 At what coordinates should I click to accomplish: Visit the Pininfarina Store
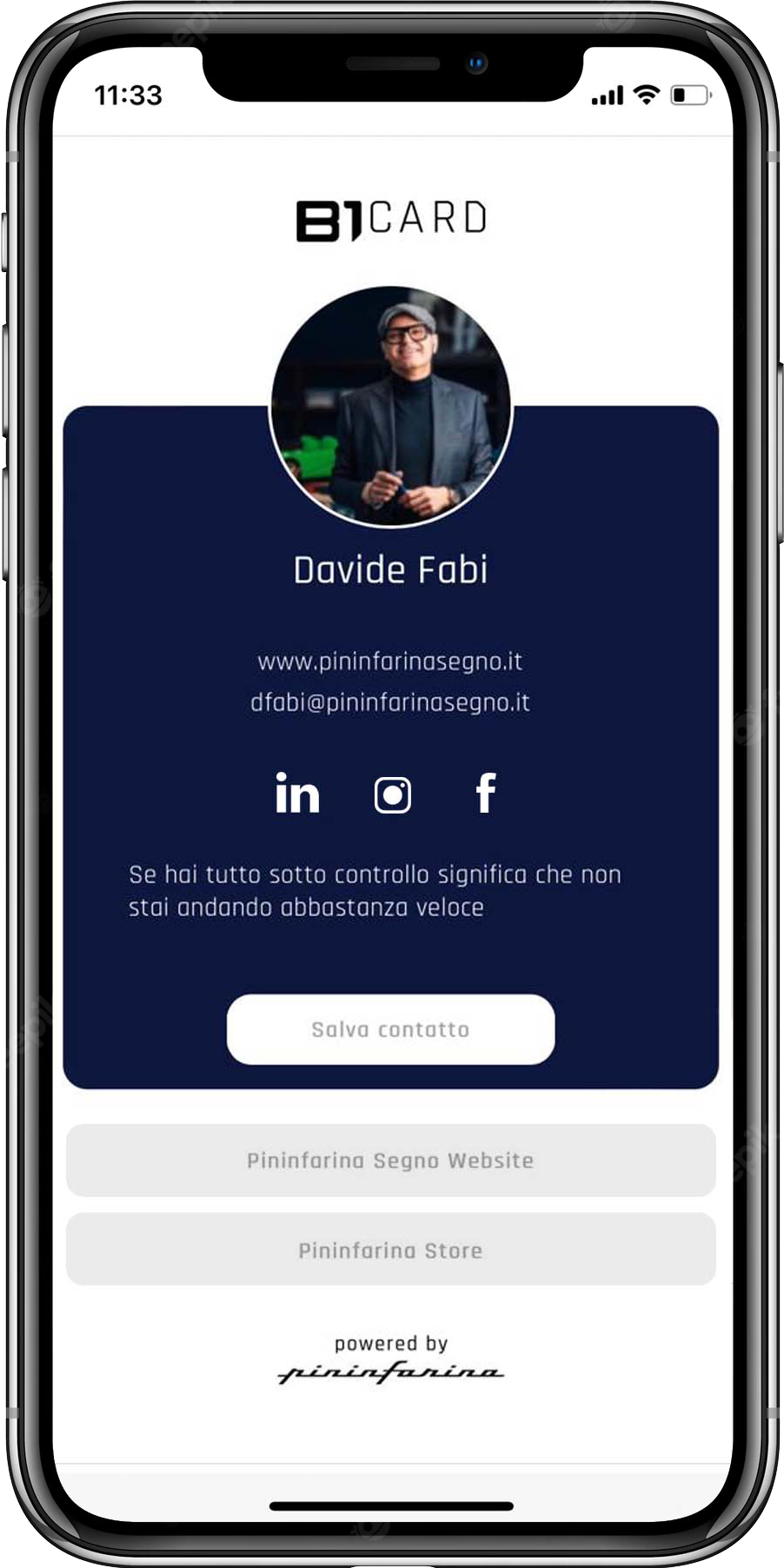(x=390, y=1250)
